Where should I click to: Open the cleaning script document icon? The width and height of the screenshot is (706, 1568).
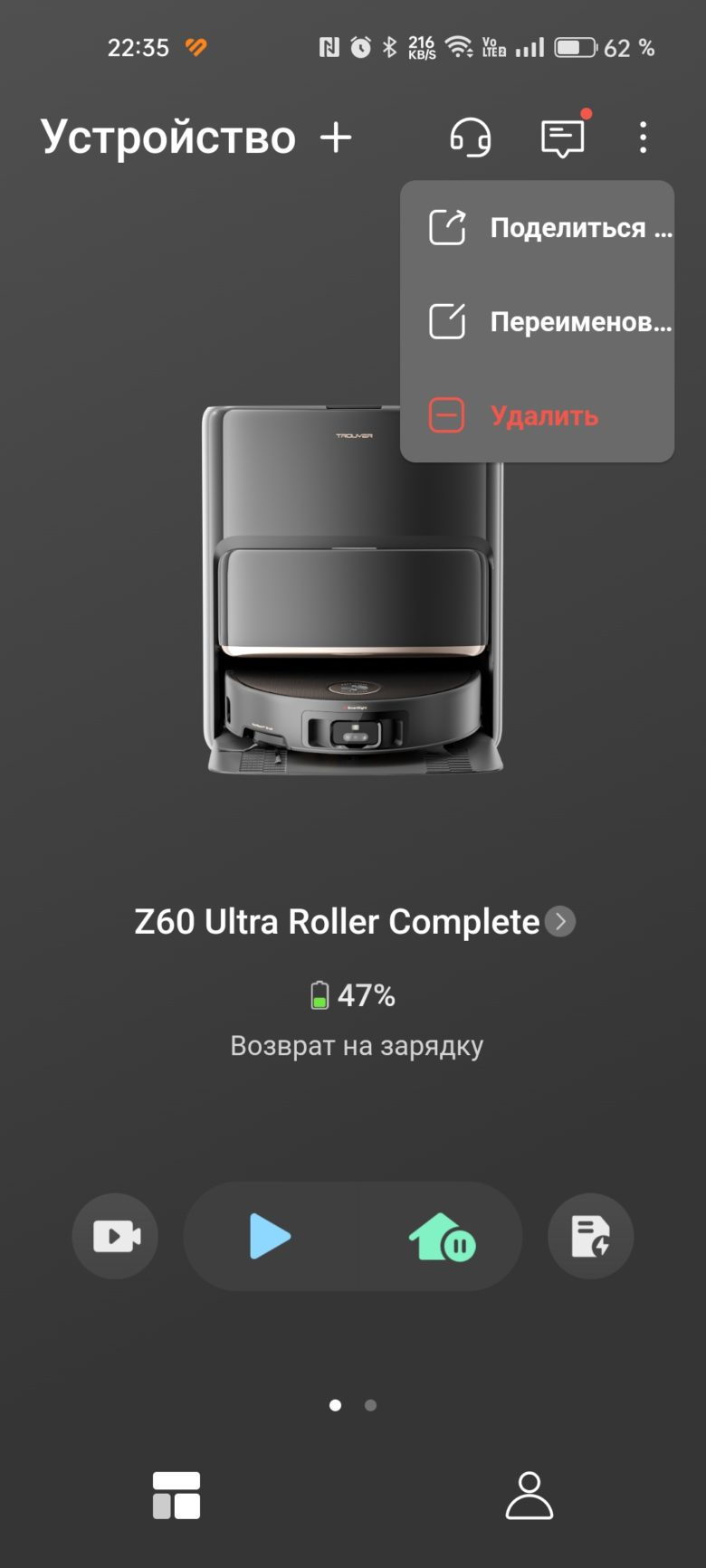(590, 1236)
